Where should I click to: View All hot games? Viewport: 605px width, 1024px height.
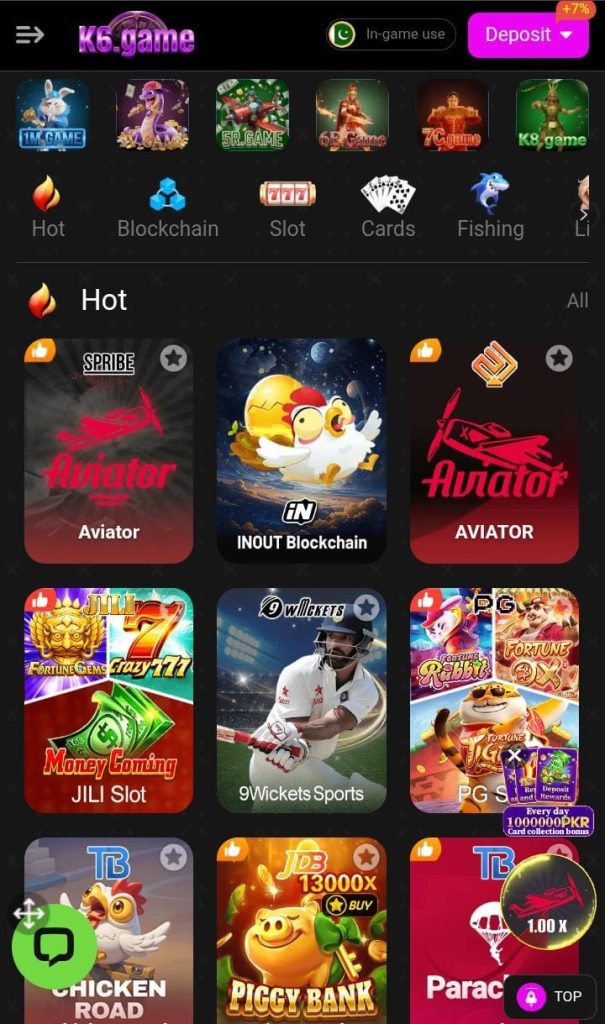point(577,301)
